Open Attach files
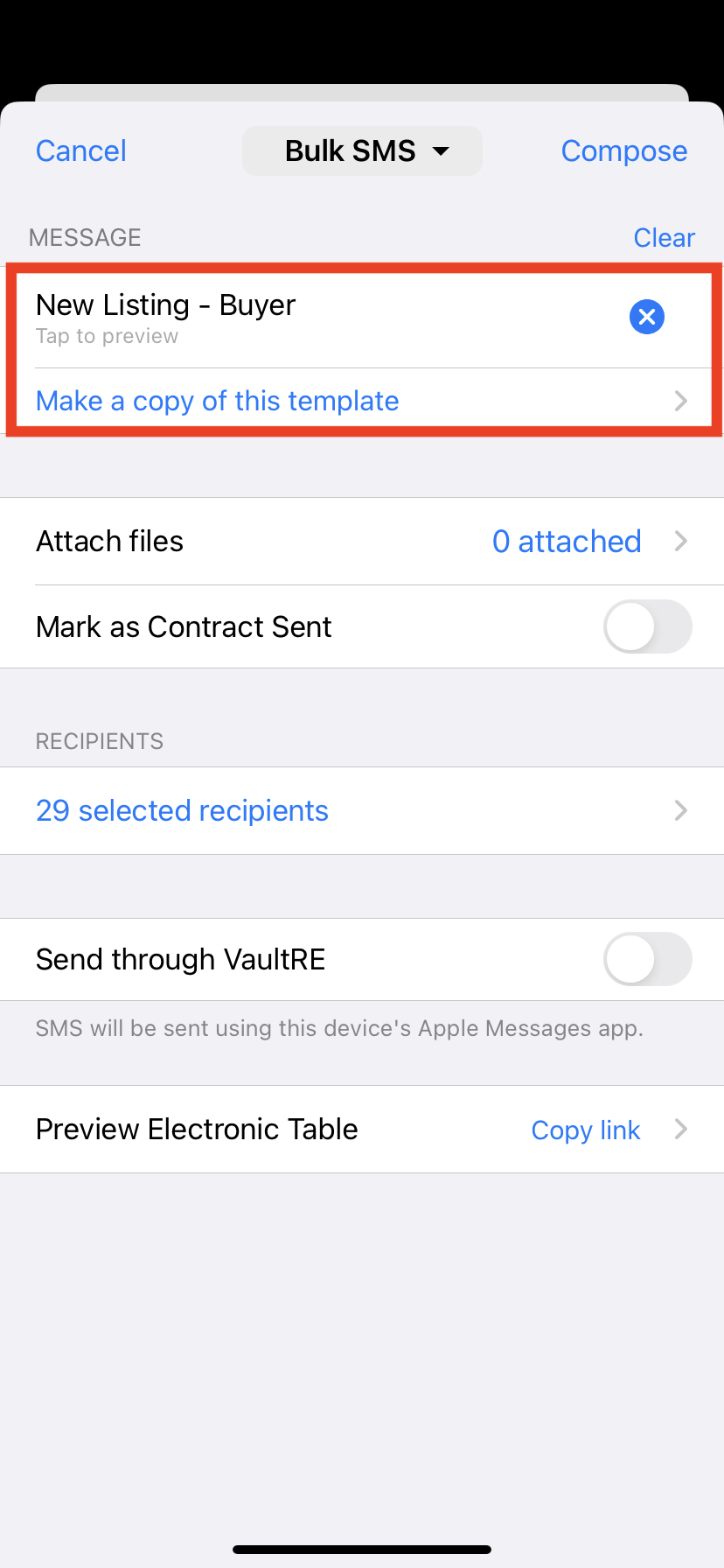724x1568 pixels. [362, 541]
